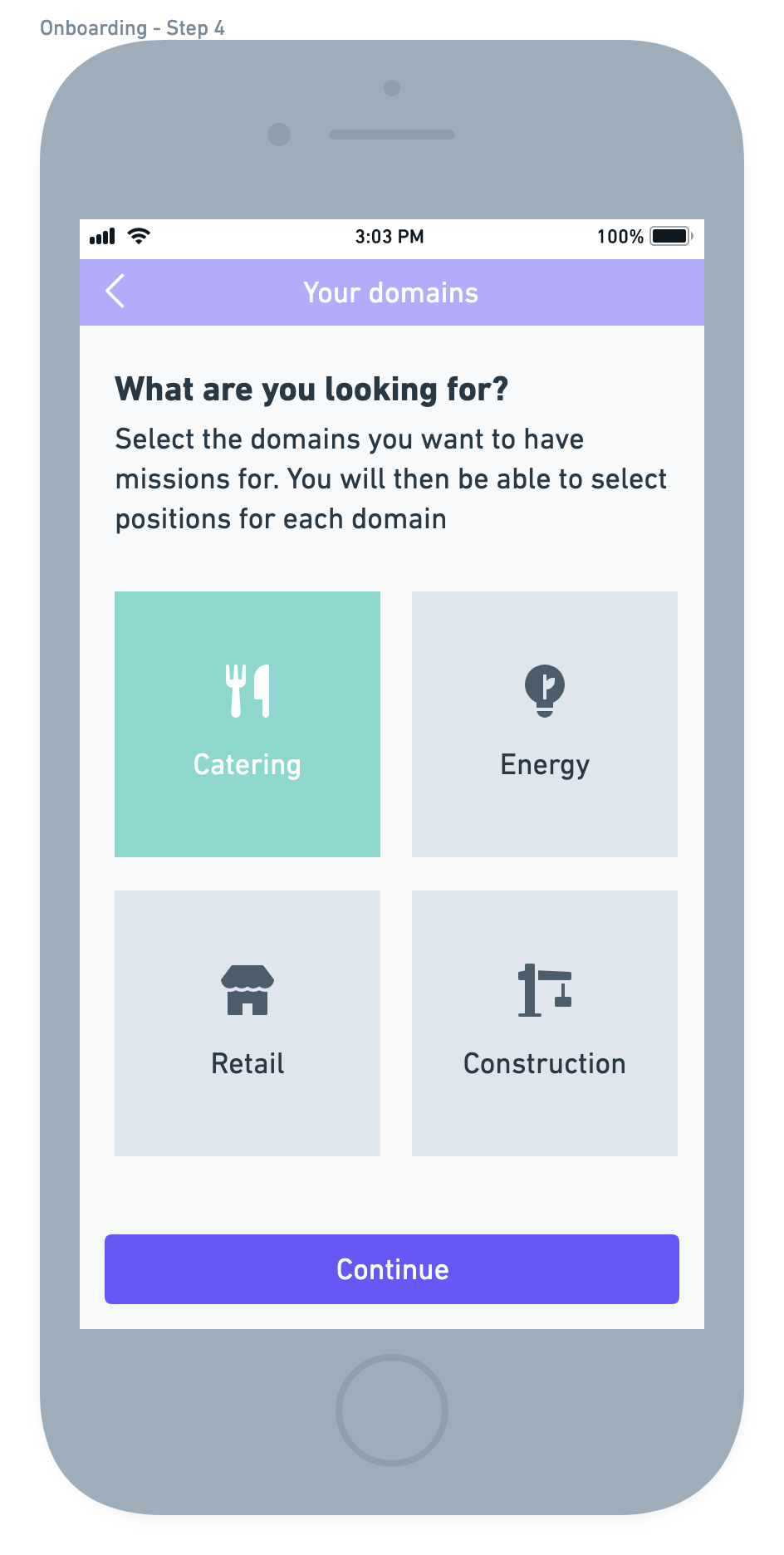This screenshot has width=784, height=1555.
Task: Select the Energy domain tile
Action: click(545, 724)
